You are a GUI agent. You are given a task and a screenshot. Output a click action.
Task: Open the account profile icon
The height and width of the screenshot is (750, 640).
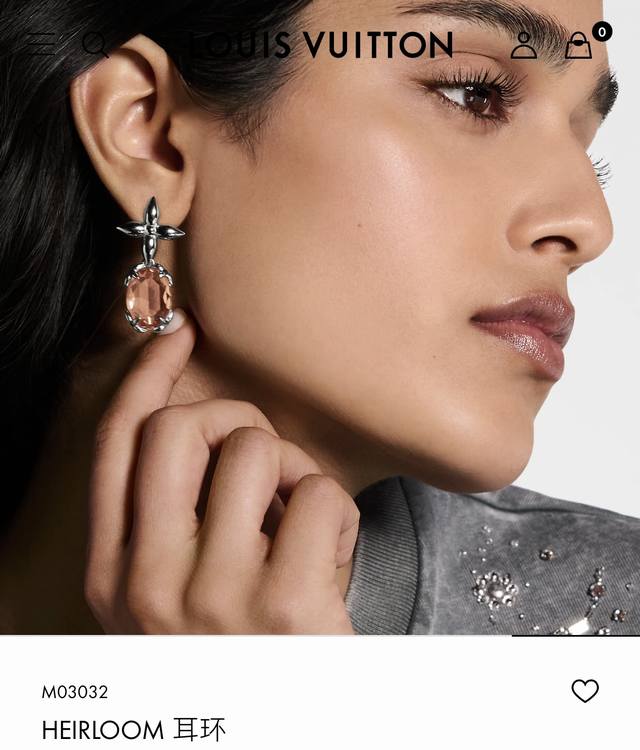[x=524, y=45]
